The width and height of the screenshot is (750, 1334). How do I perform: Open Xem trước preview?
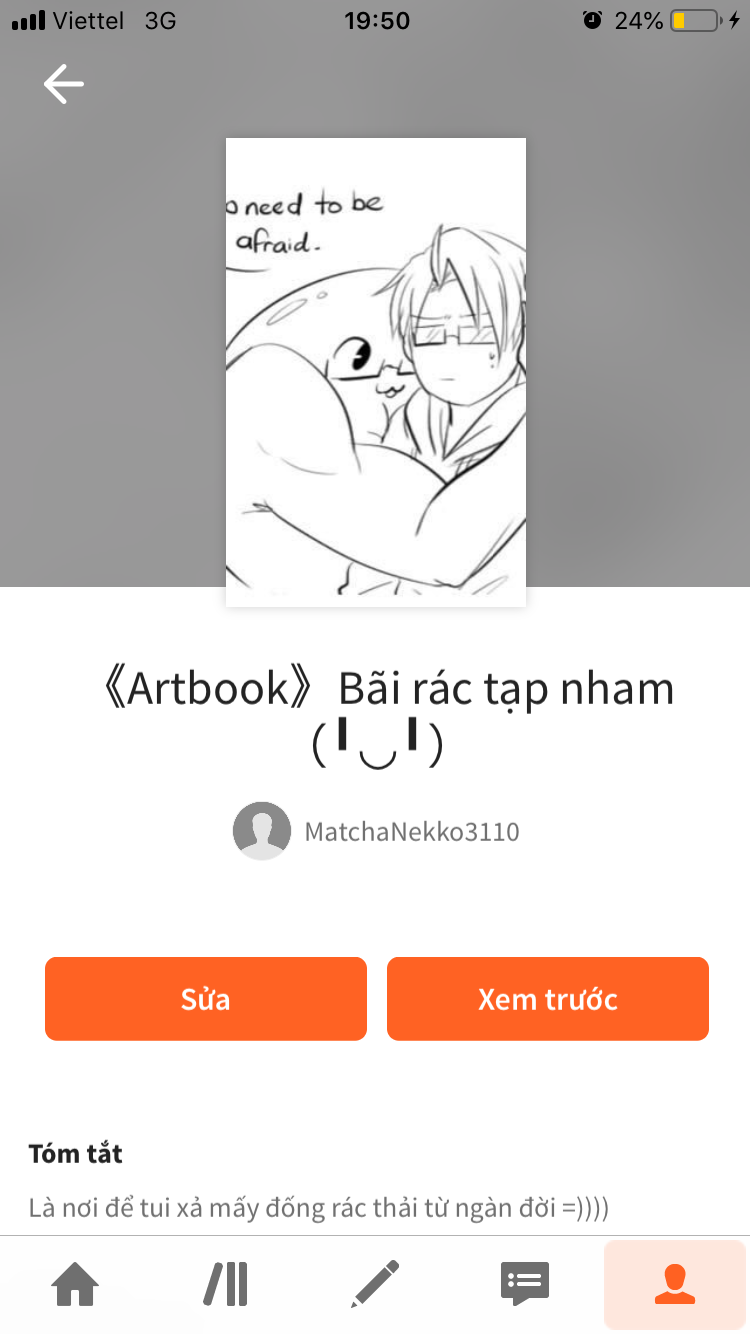click(548, 999)
